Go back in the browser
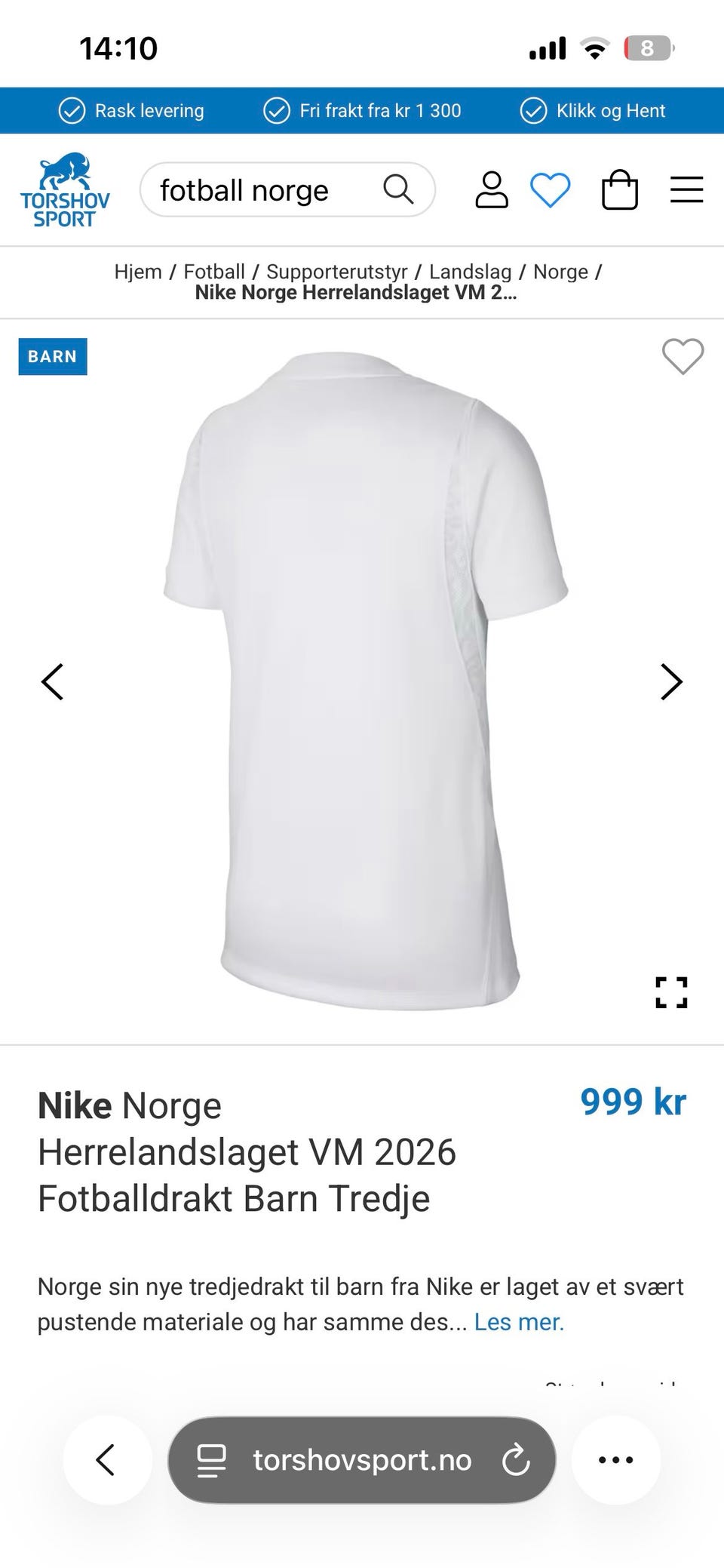 [106, 1459]
